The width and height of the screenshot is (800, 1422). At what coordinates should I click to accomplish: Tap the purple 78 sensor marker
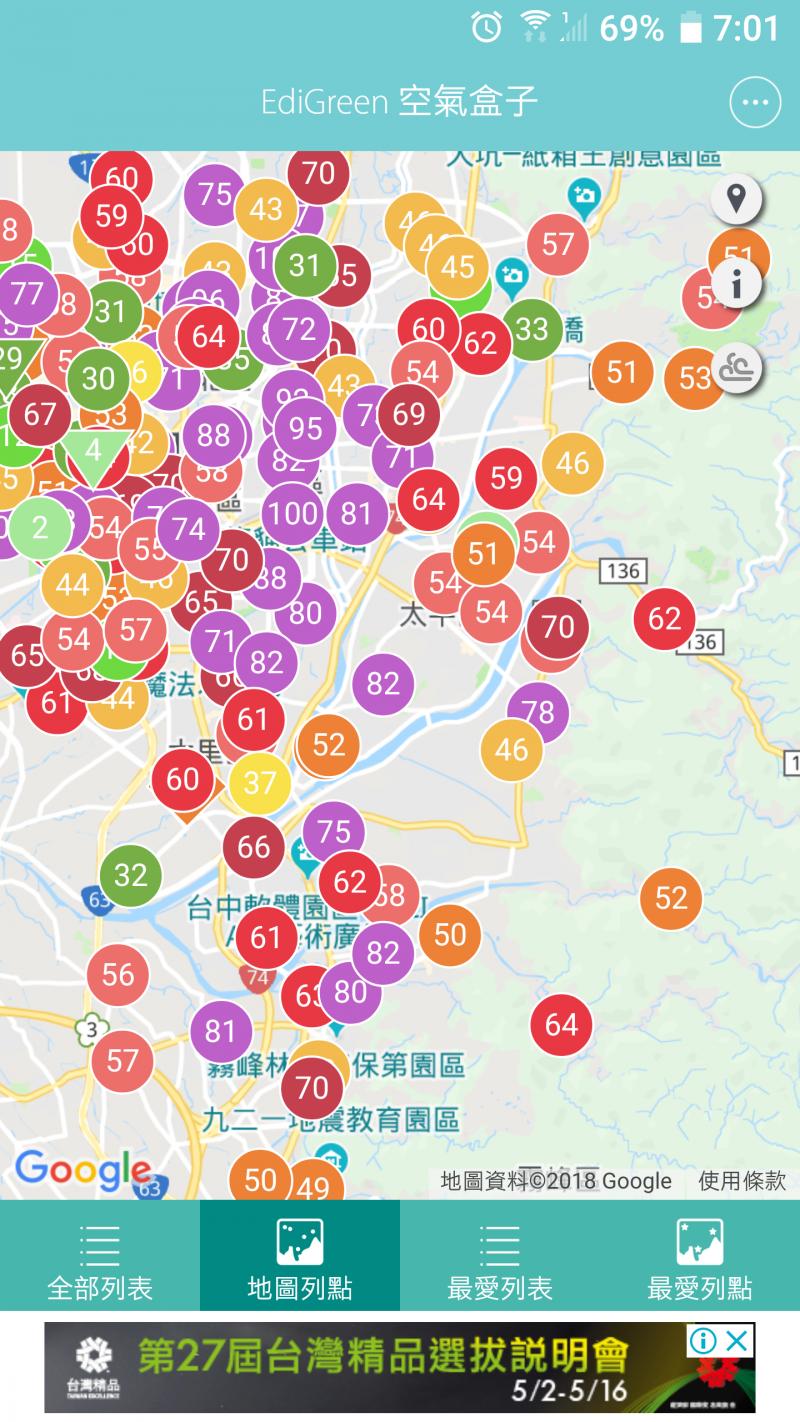coord(538,712)
